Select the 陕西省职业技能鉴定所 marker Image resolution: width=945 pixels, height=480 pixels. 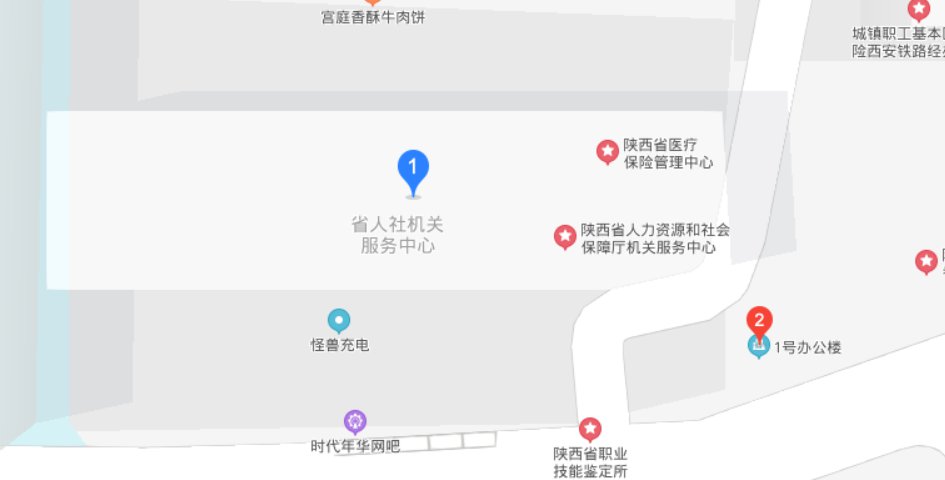(x=590, y=430)
